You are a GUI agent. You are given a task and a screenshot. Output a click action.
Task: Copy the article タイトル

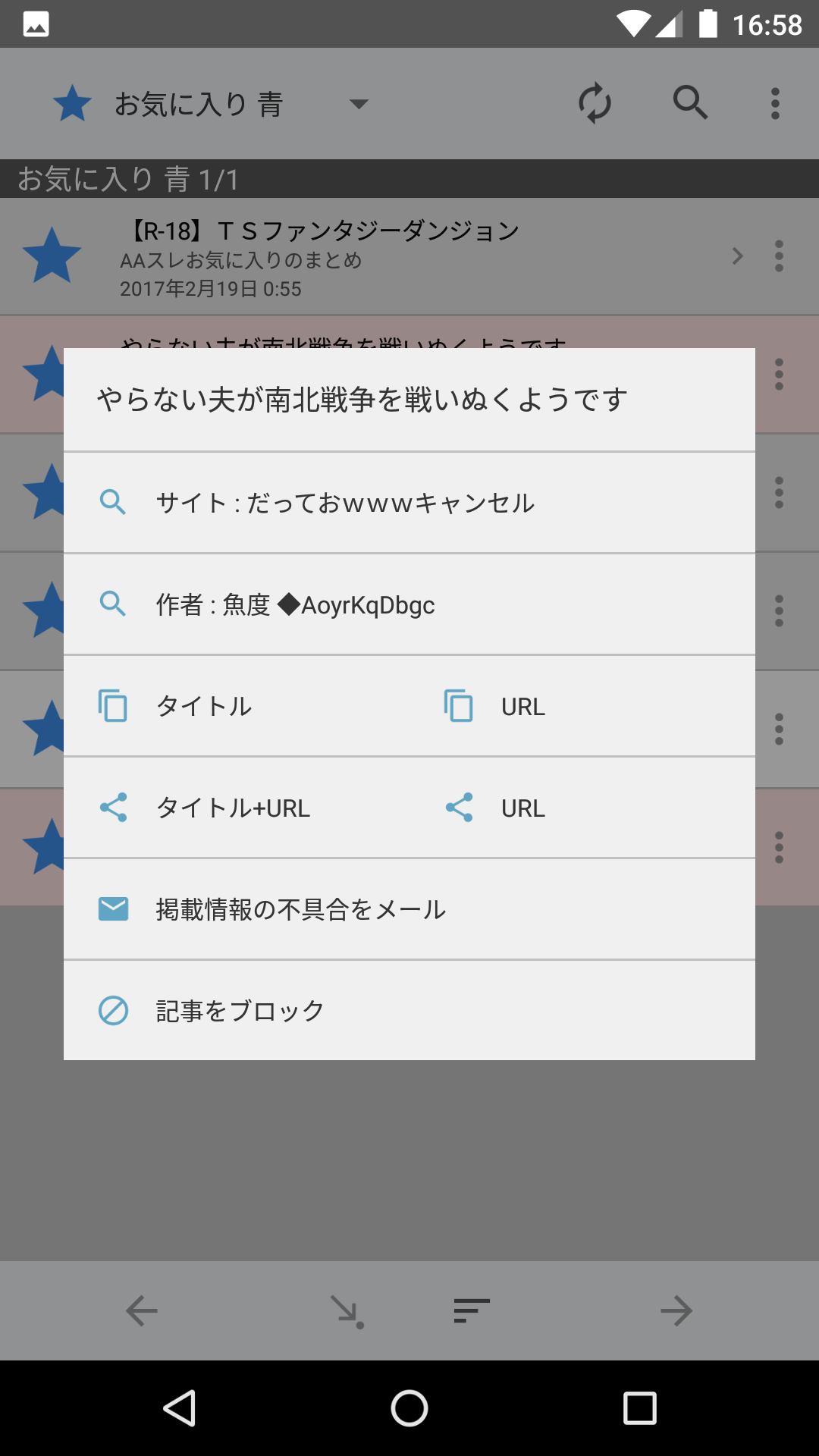coord(205,706)
